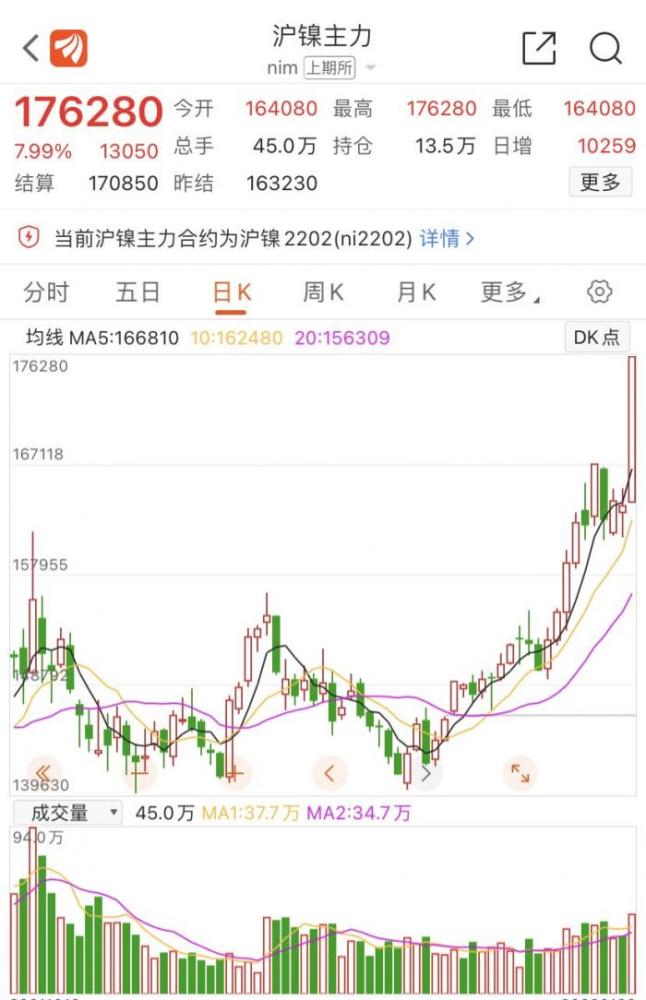Open the search magnifier
Image resolution: width=646 pixels, height=1000 pixels.
[x=605, y=48]
